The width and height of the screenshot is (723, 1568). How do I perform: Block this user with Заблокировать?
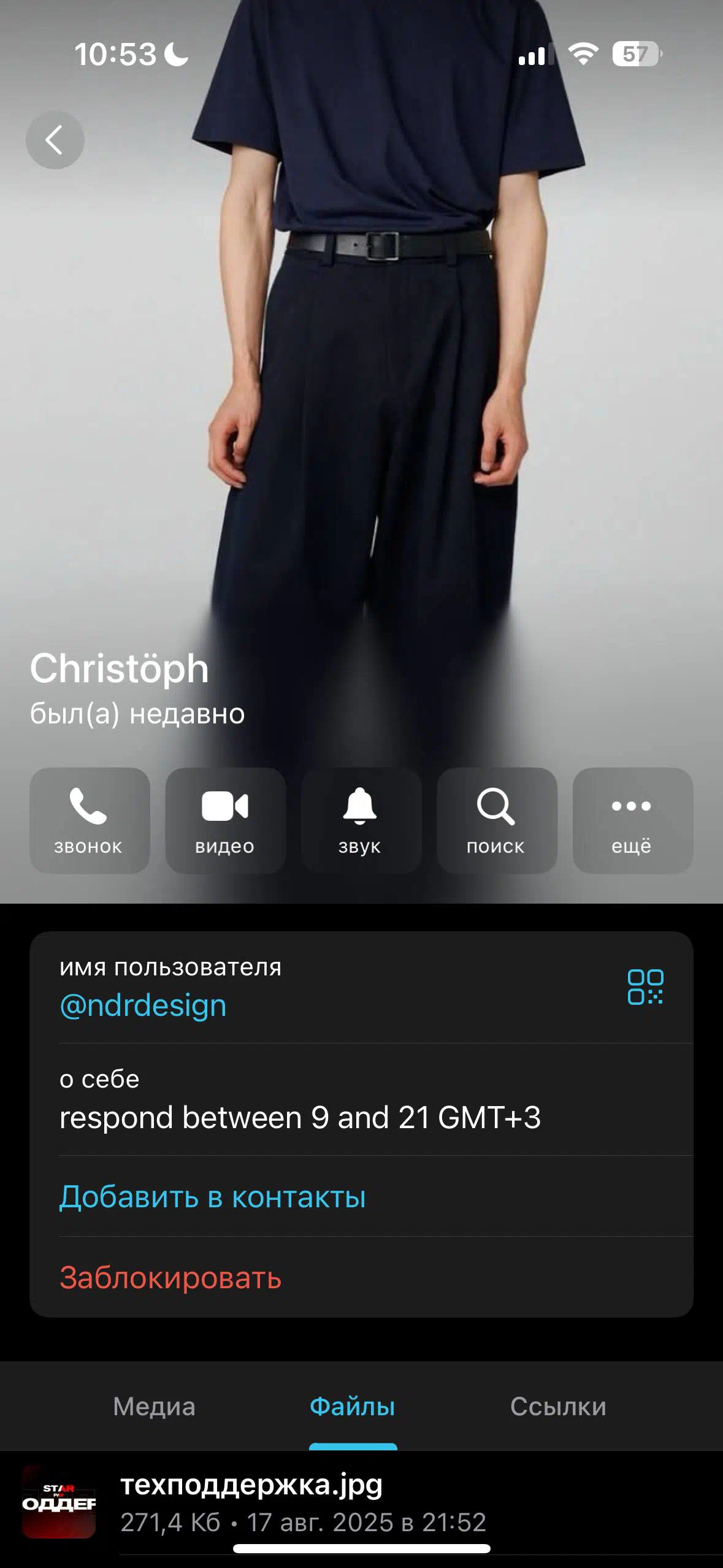click(170, 1278)
